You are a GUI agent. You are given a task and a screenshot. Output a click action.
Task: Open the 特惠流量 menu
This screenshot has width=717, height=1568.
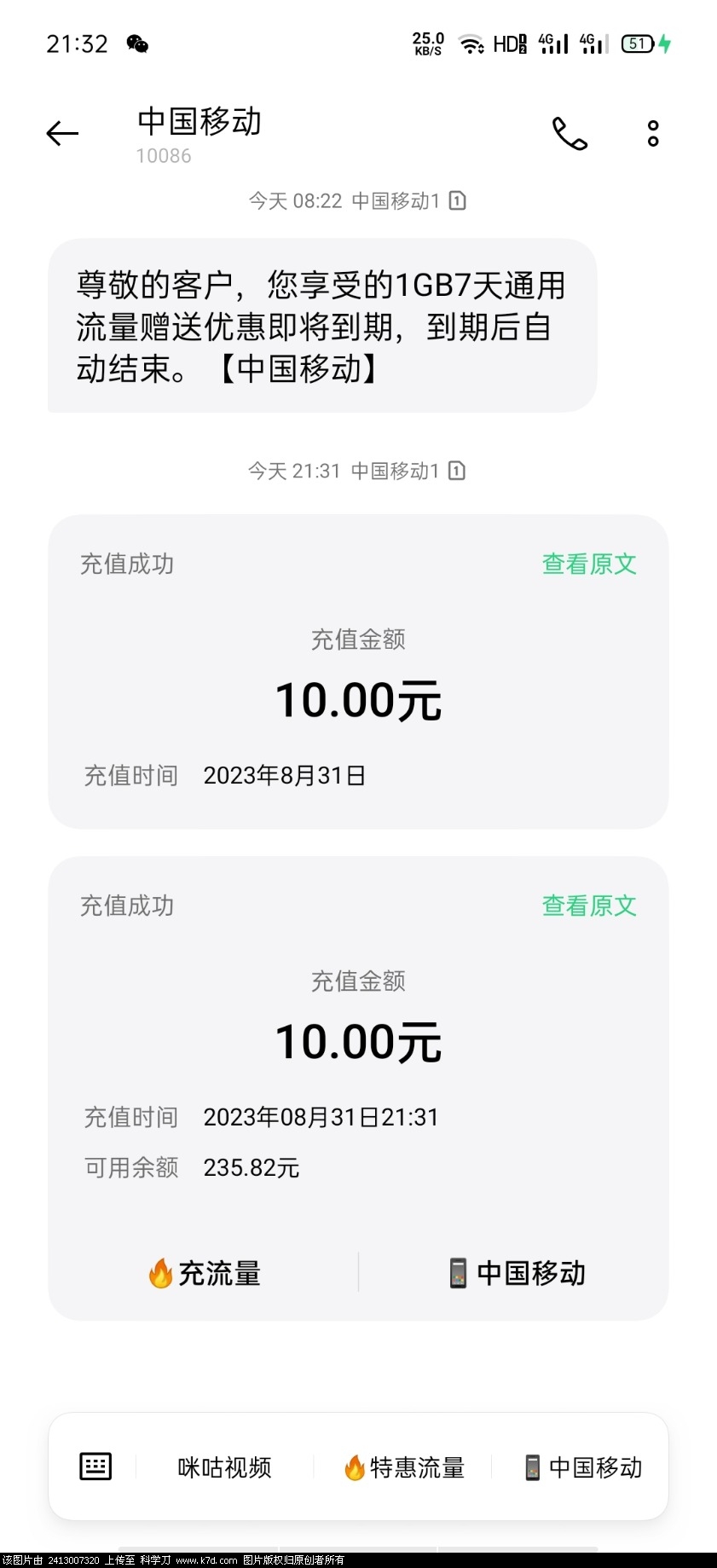click(x=404, y=1467)
